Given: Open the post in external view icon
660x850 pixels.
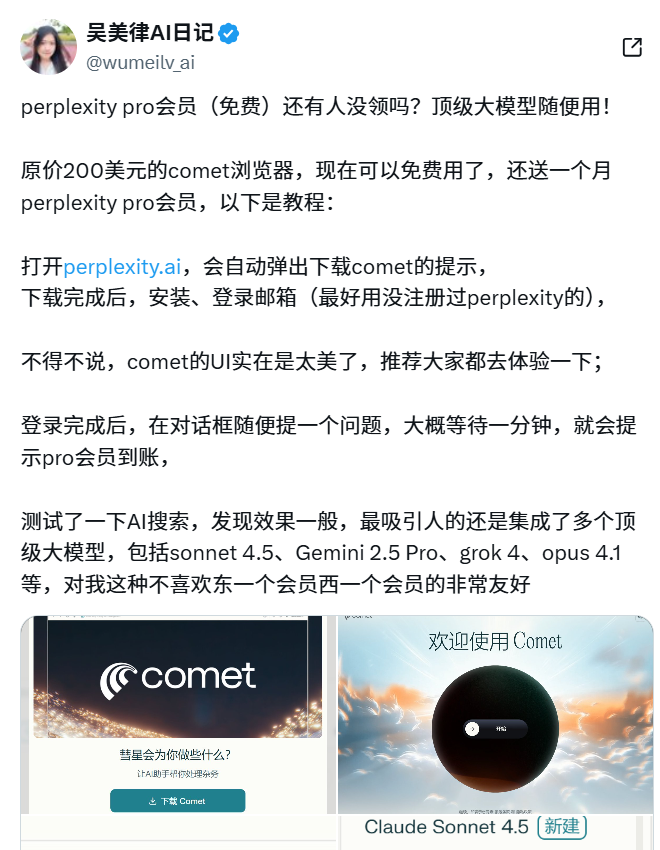Looking at the screenshot, I should pos(631,47).
